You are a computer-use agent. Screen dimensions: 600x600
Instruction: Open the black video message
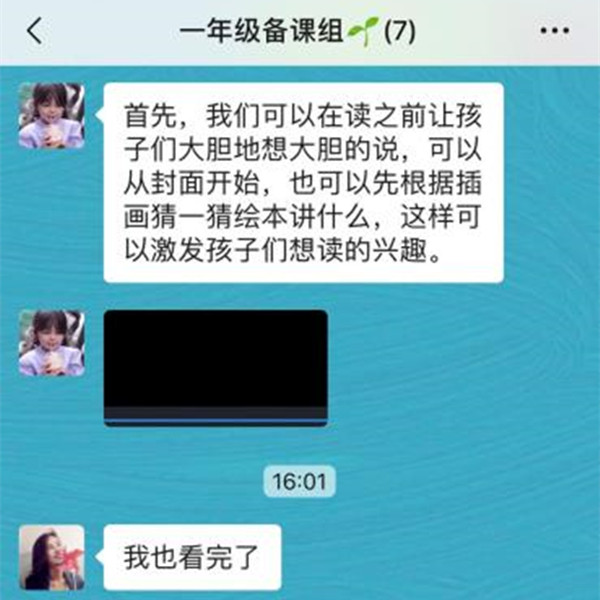(x=215, y=367)
